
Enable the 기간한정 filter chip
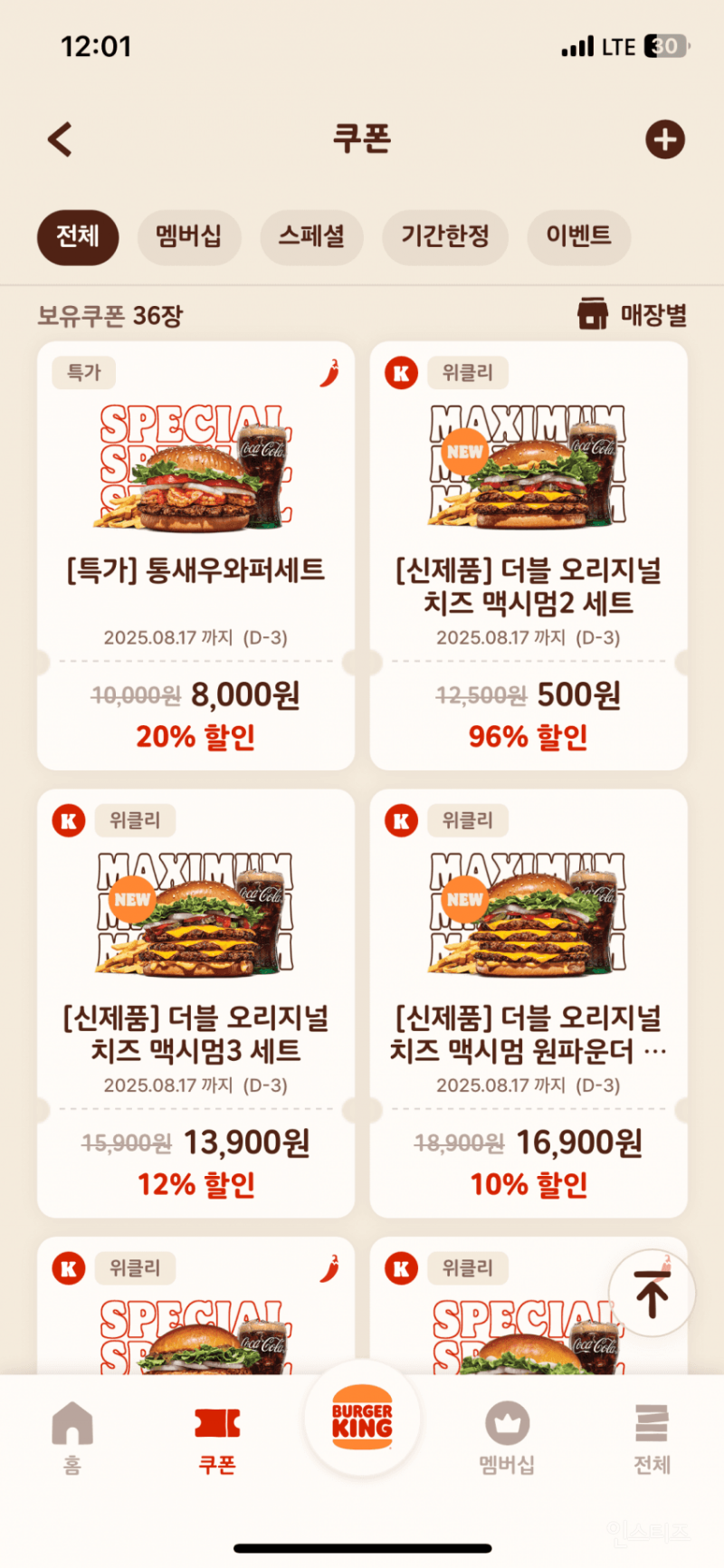[444, 237]
